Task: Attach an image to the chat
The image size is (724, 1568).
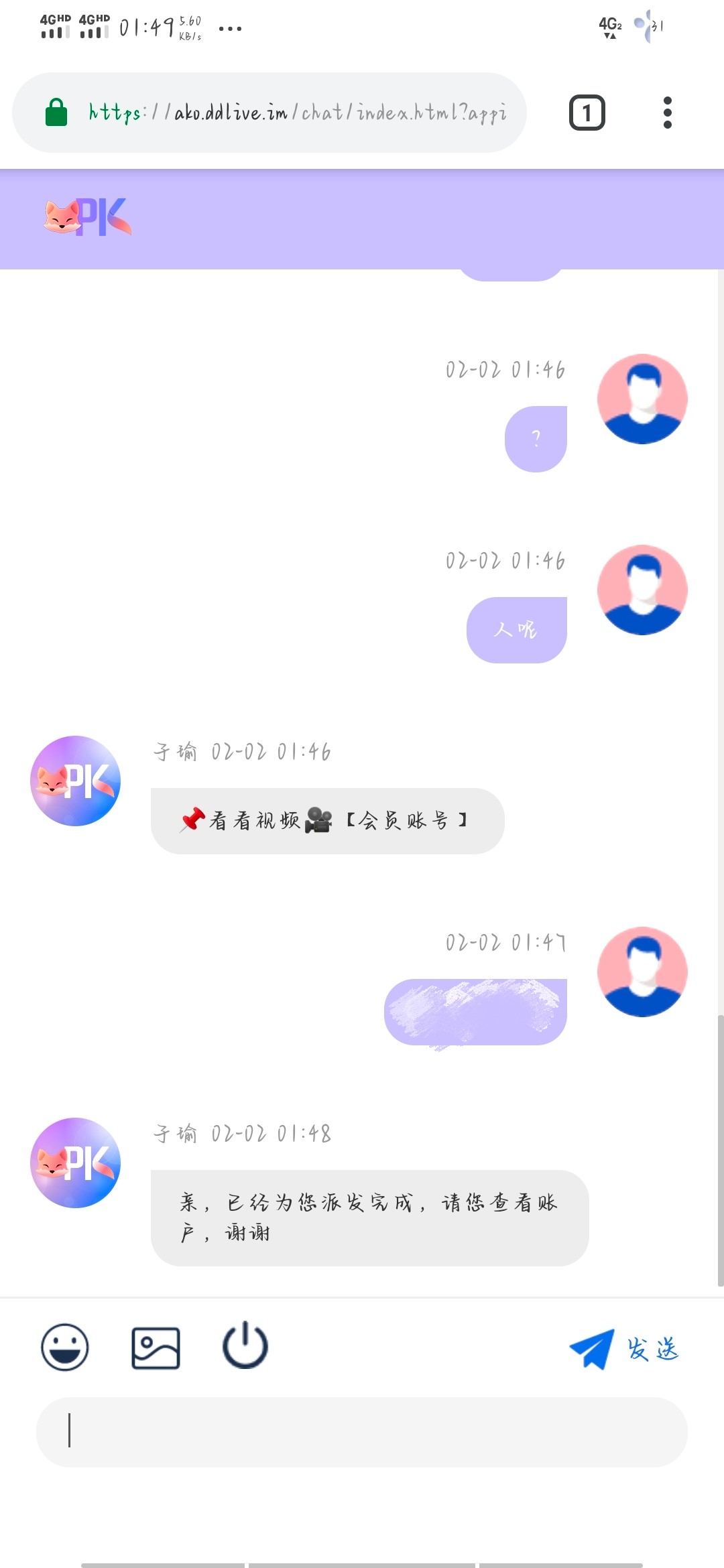Action: [x=156, y=1348]
